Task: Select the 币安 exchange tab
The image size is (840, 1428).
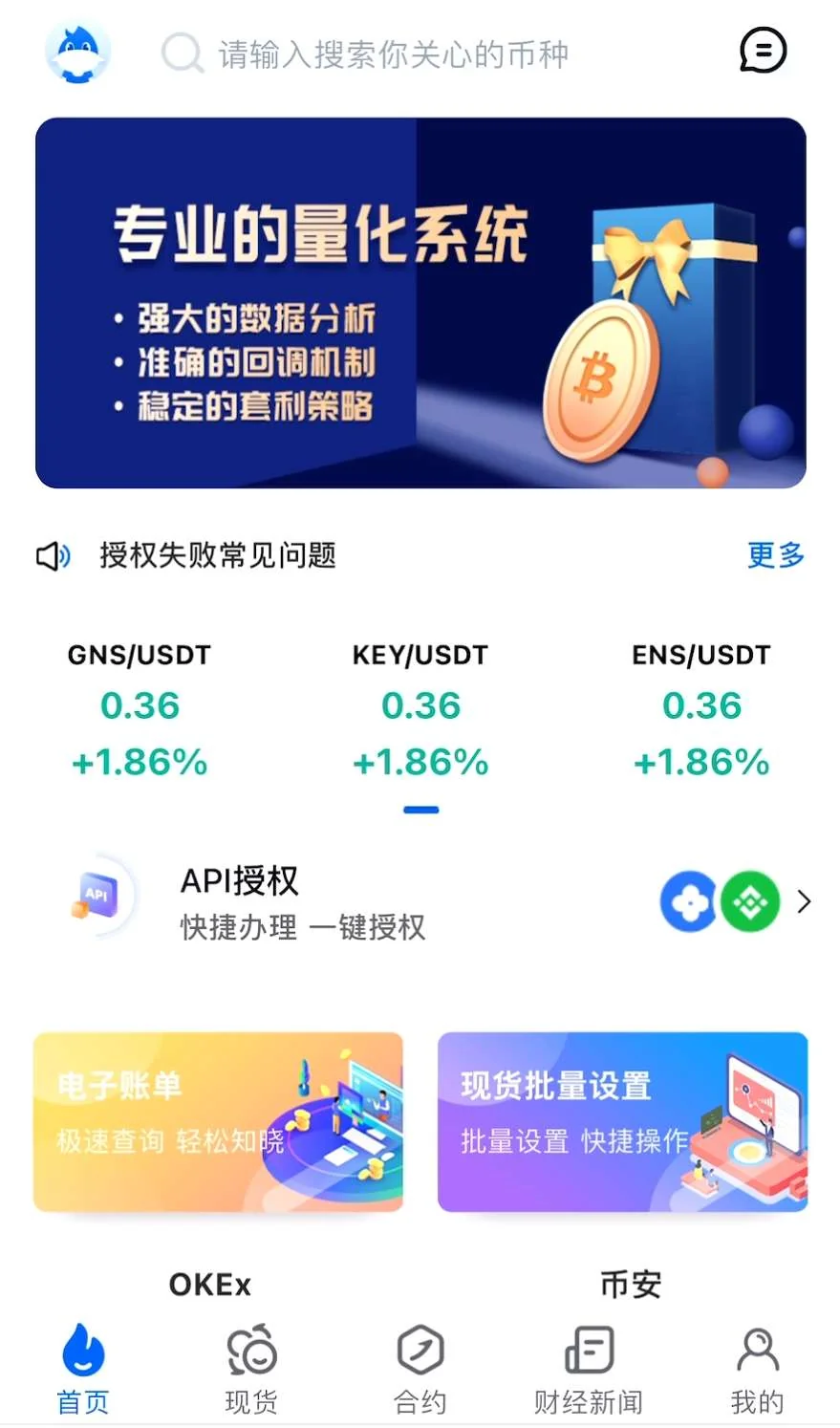Action: tap(630, 1285)
